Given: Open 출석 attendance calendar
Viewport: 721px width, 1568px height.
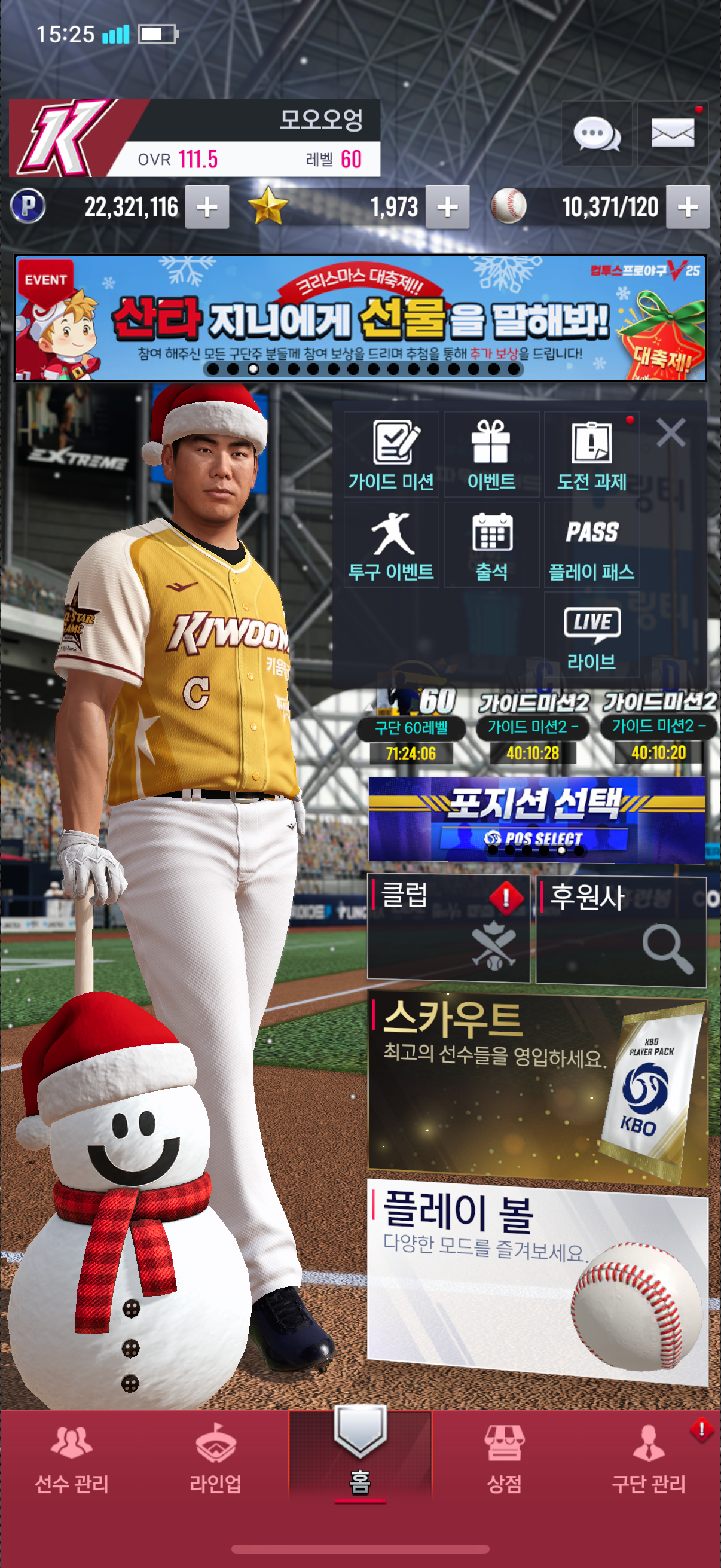Looking at the screenshot, I should click(491, 545).
